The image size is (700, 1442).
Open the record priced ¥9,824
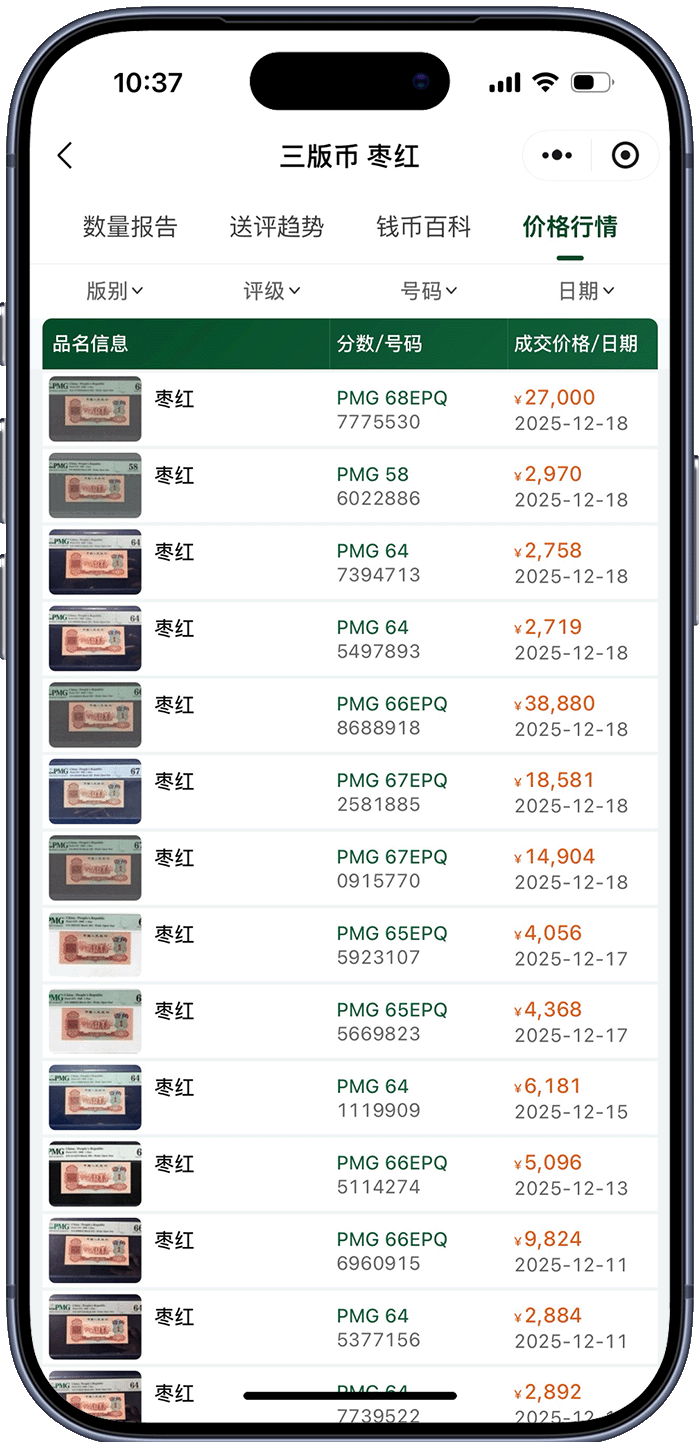click(350, 1251)
